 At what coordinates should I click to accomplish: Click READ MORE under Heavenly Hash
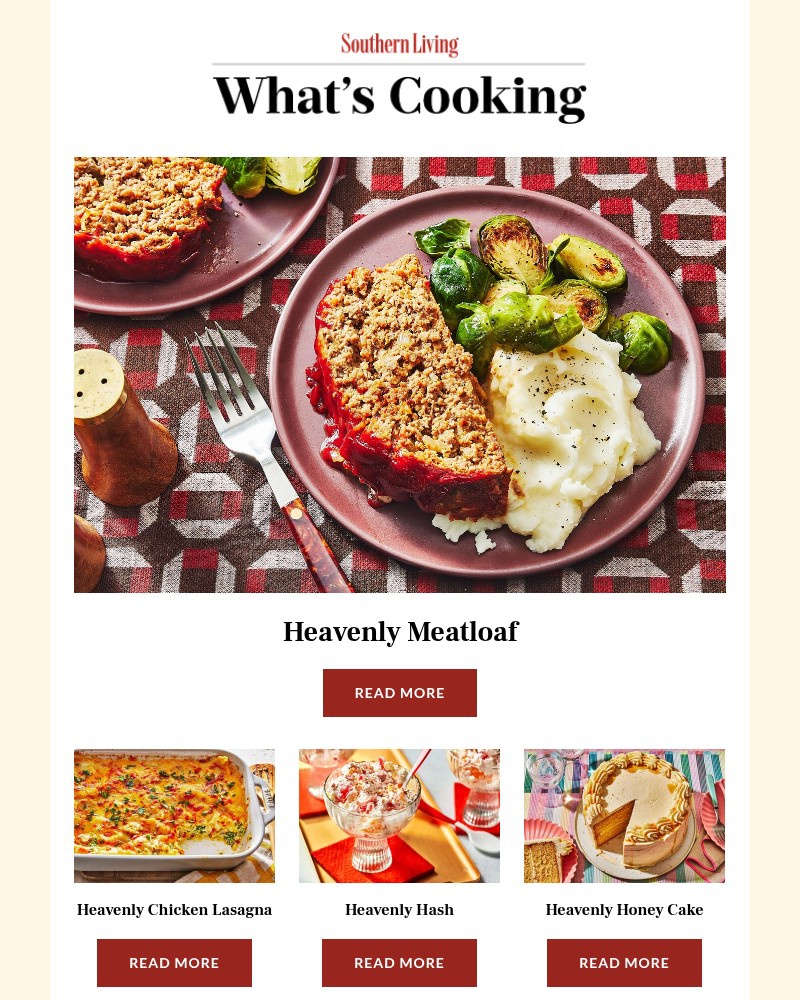(399, 963)
